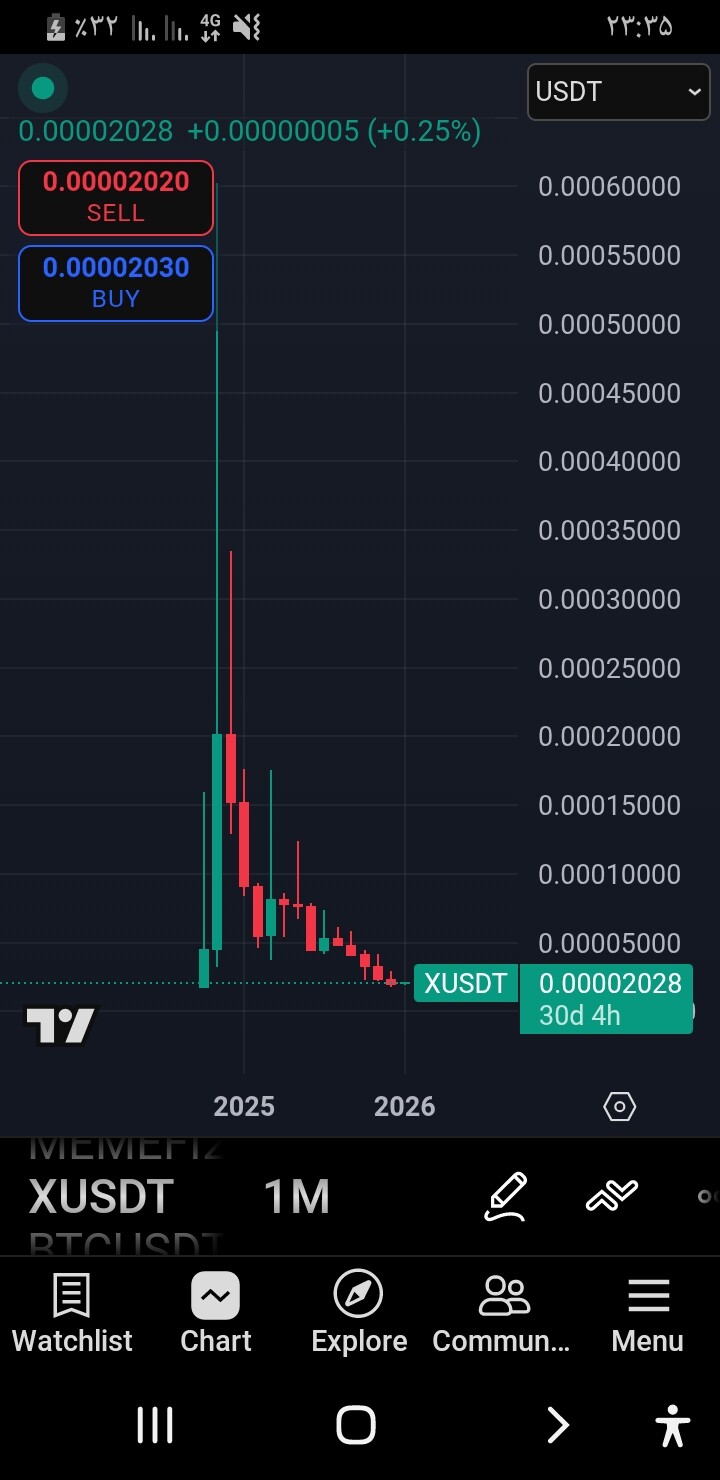Open the Menu tab
720x1480 pixels.
click(x=648, y=1314)
